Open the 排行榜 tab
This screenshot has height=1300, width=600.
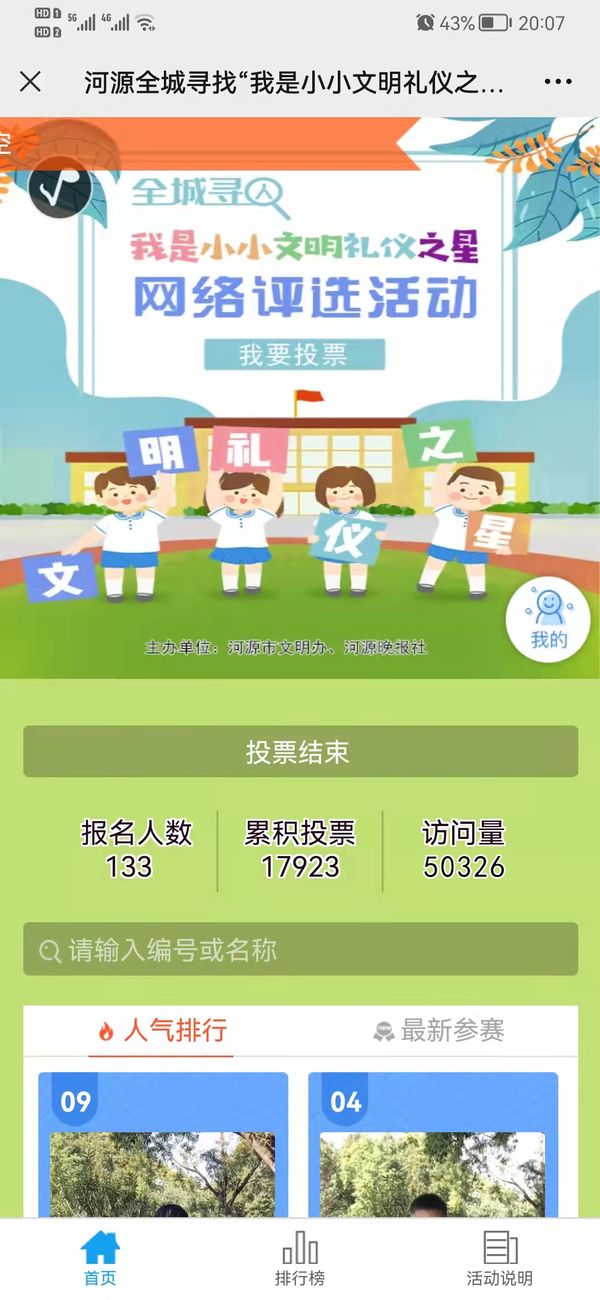click(300, 1258)
